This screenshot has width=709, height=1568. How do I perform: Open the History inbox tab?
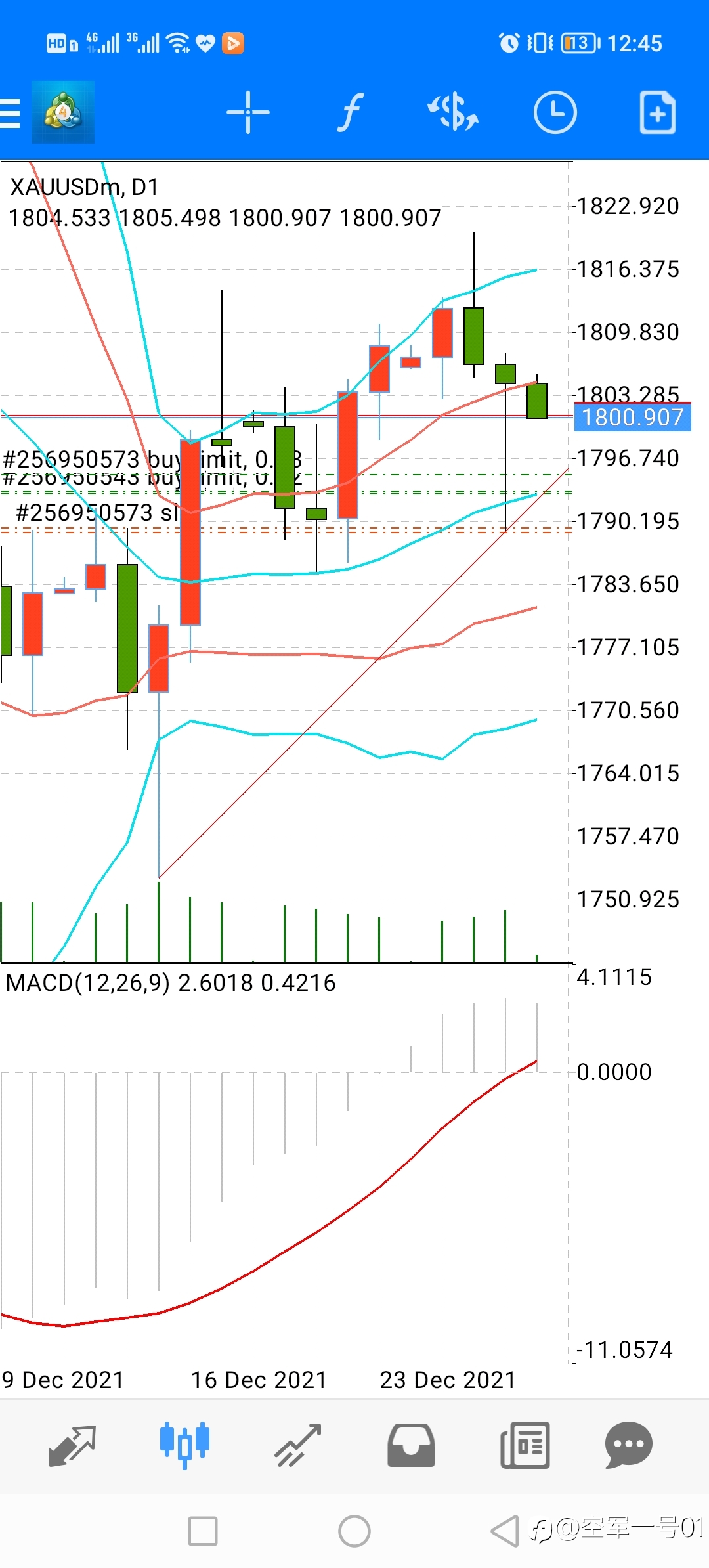pyautogui.click(x=411, y=1445)
